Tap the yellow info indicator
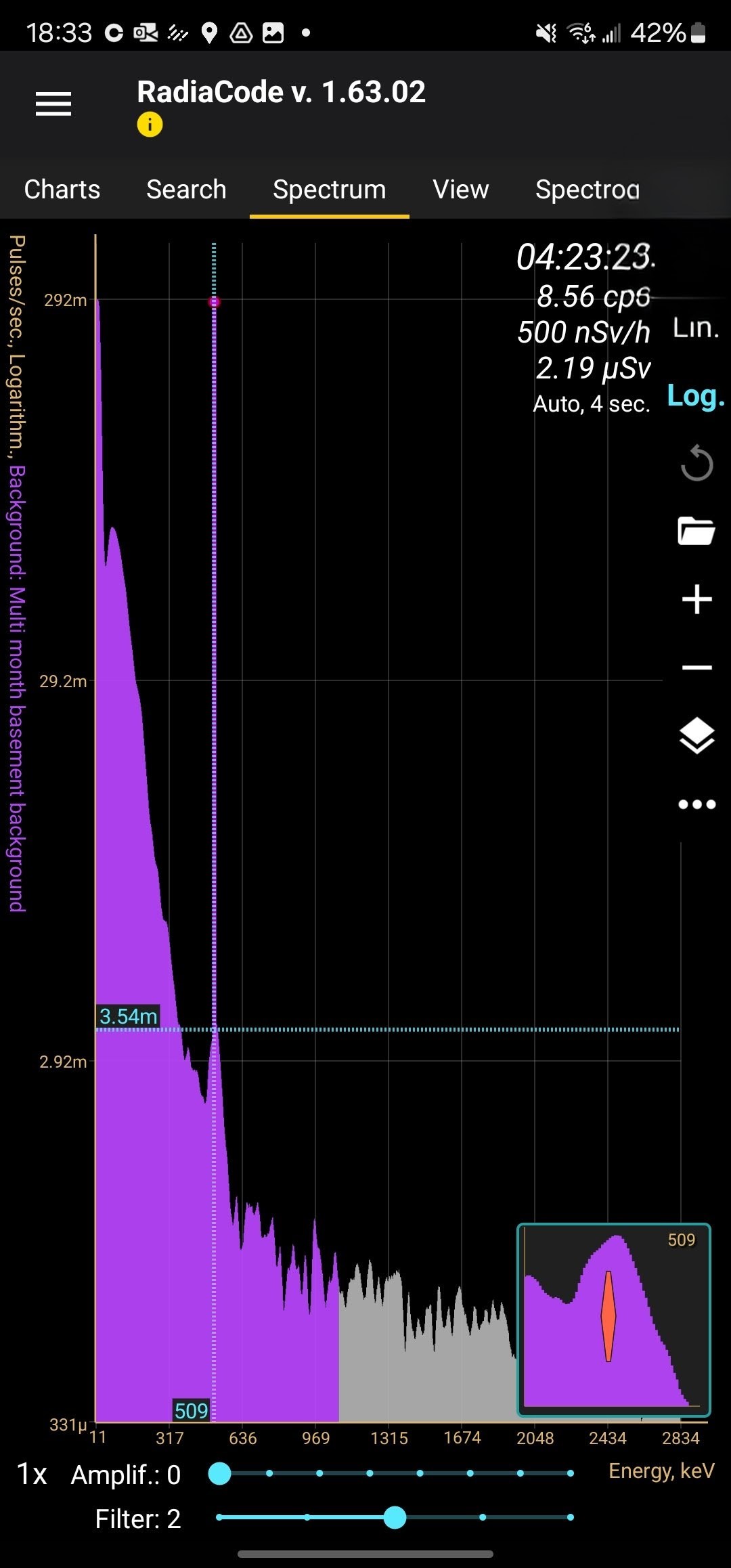Screen dimensions: 731x1568 click(x=150, y=125)
